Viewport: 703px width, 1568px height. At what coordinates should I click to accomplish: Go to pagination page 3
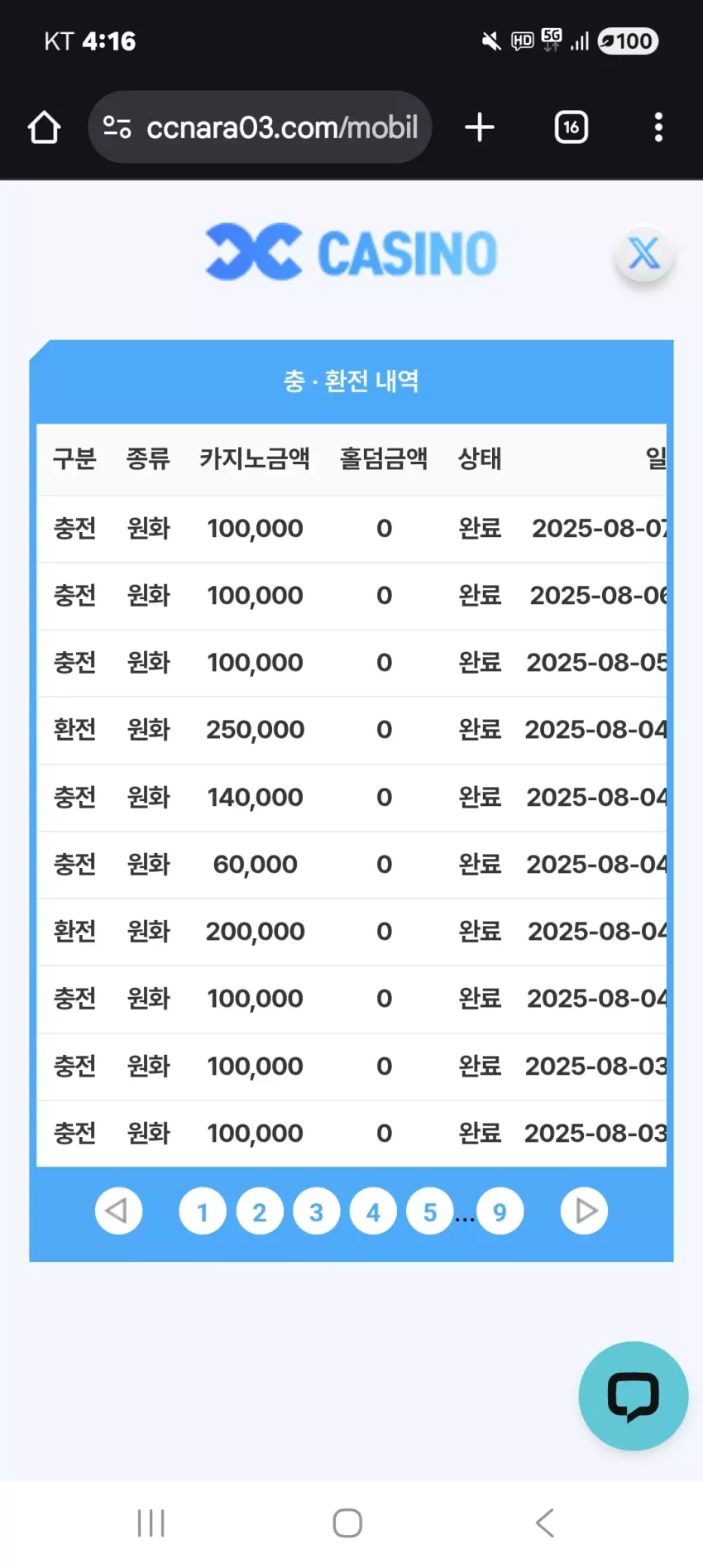click(x=317, y=1211)
